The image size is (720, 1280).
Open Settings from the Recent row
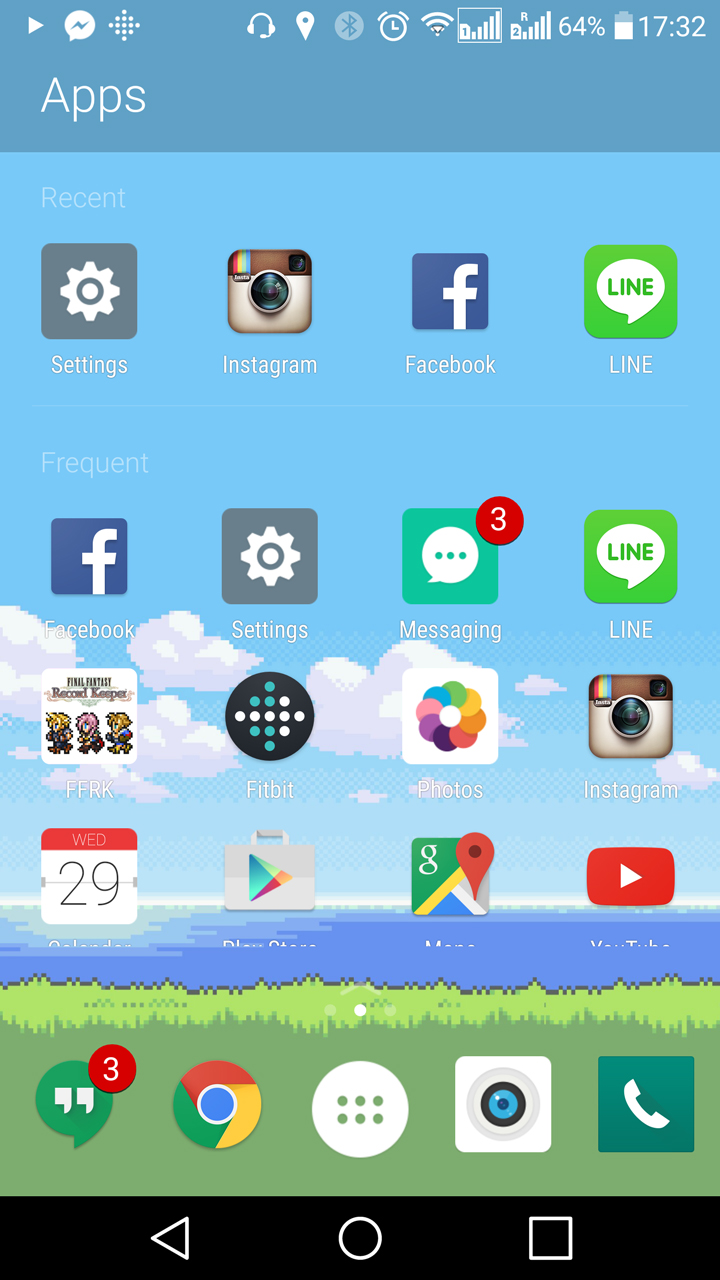click(89, 291)
